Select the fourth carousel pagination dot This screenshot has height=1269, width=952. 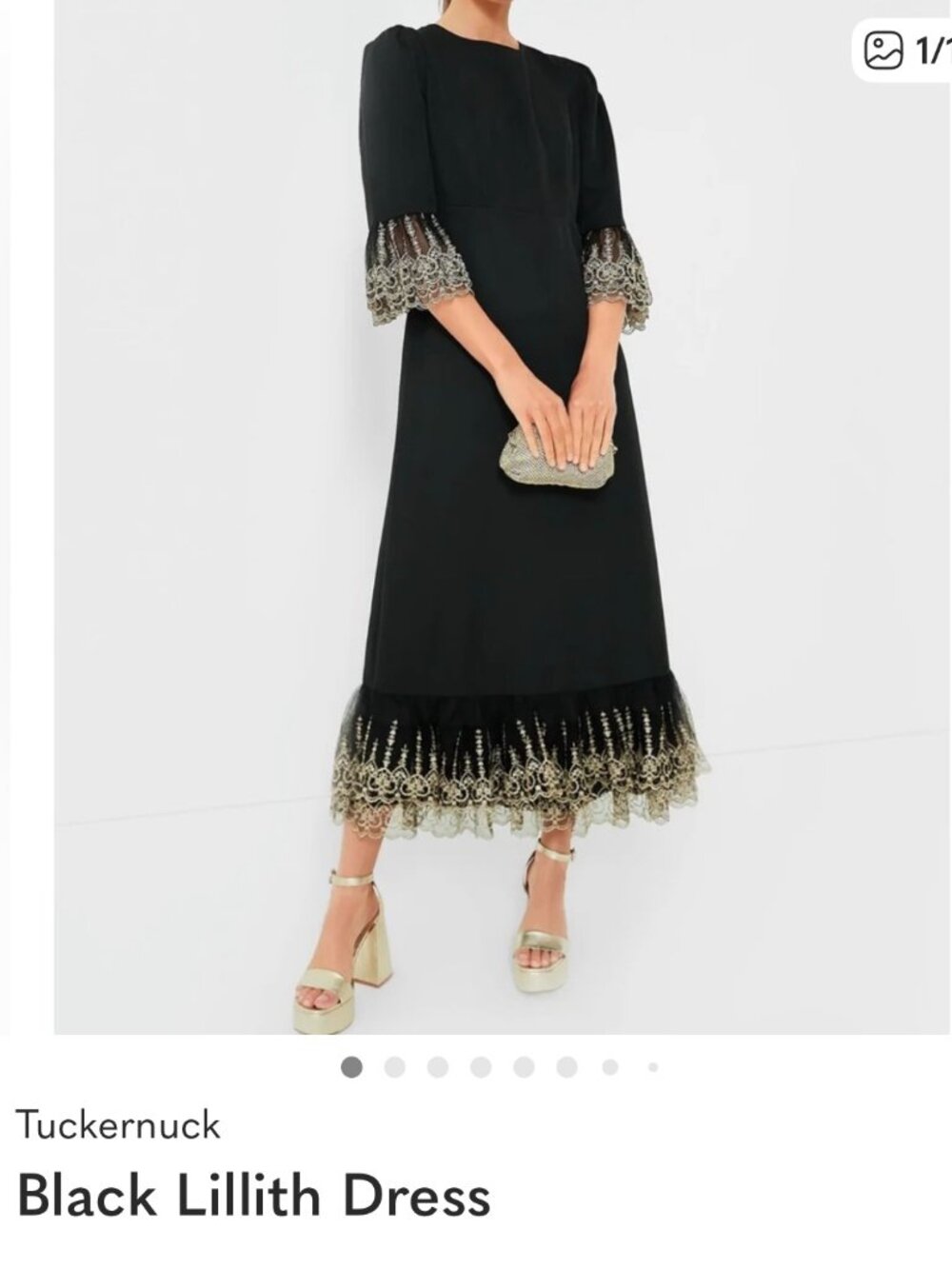(480, 1065)
